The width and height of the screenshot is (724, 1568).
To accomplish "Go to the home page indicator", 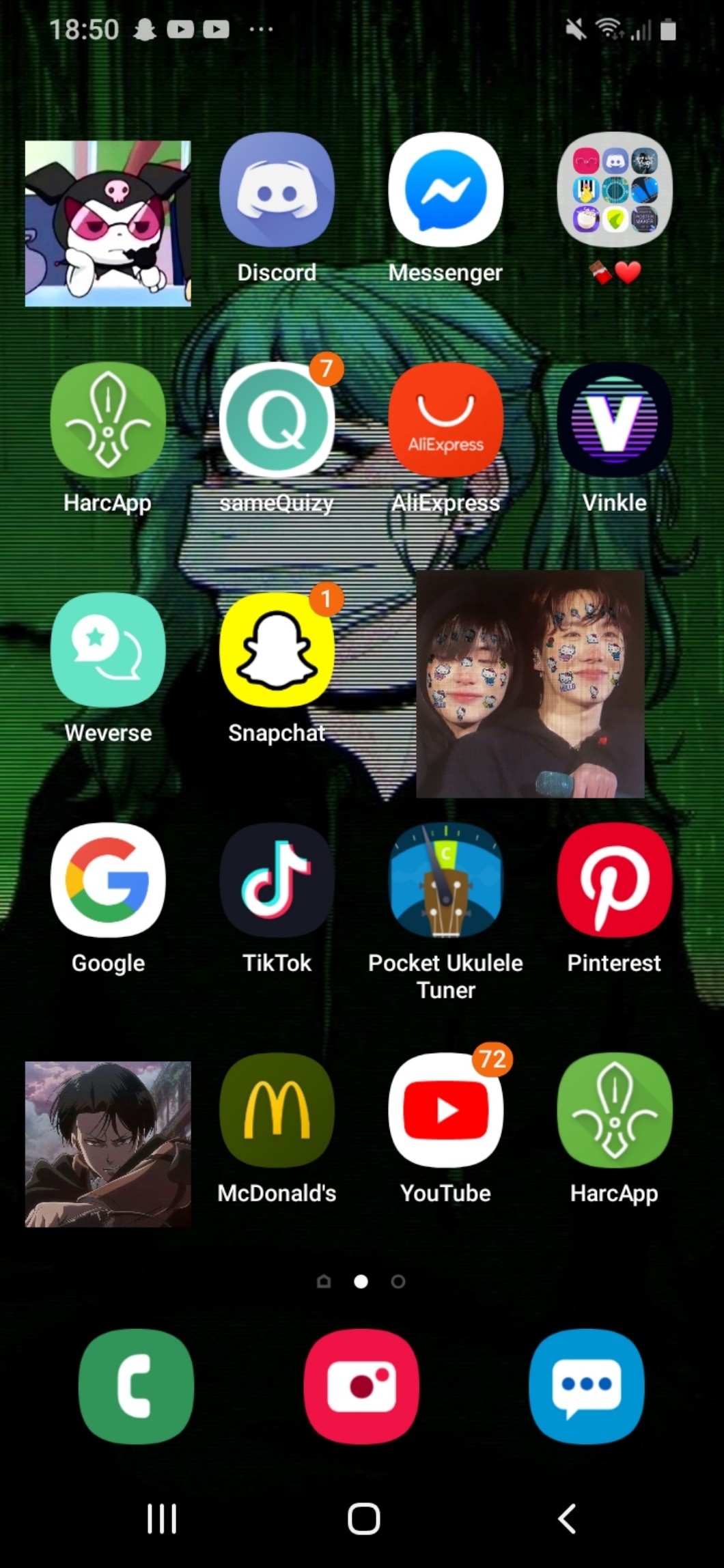I will click(x=324, y=1282).
